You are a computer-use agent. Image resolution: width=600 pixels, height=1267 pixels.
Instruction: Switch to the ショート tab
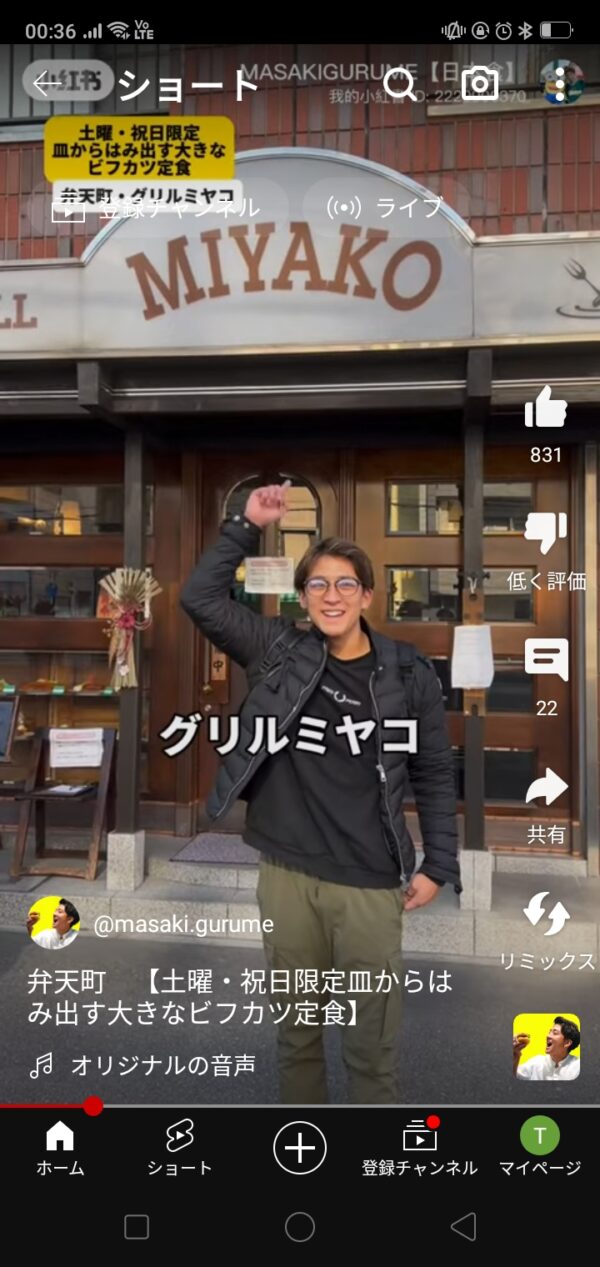[x=180, y=1147]
